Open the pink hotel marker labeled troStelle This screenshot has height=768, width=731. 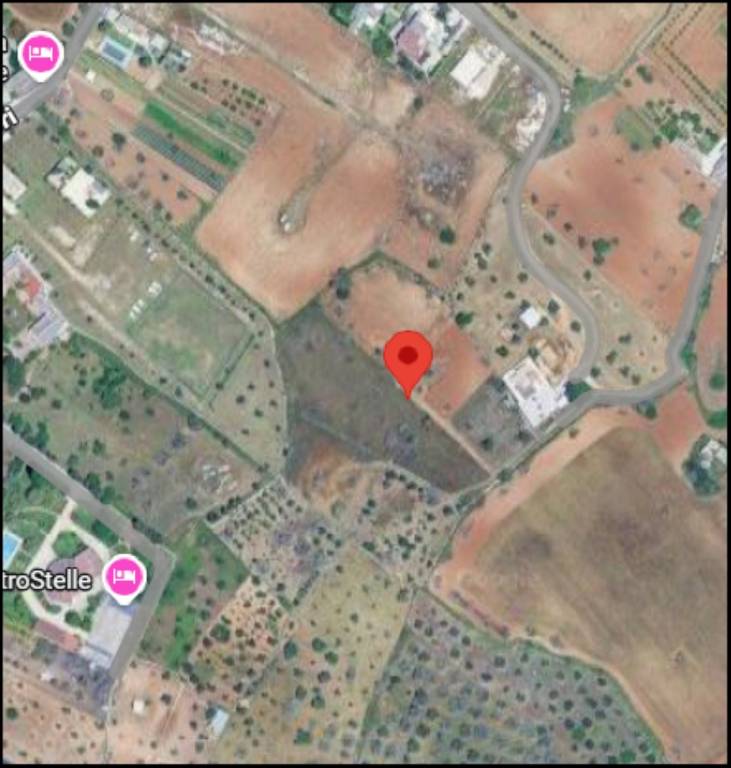(123, 577)
